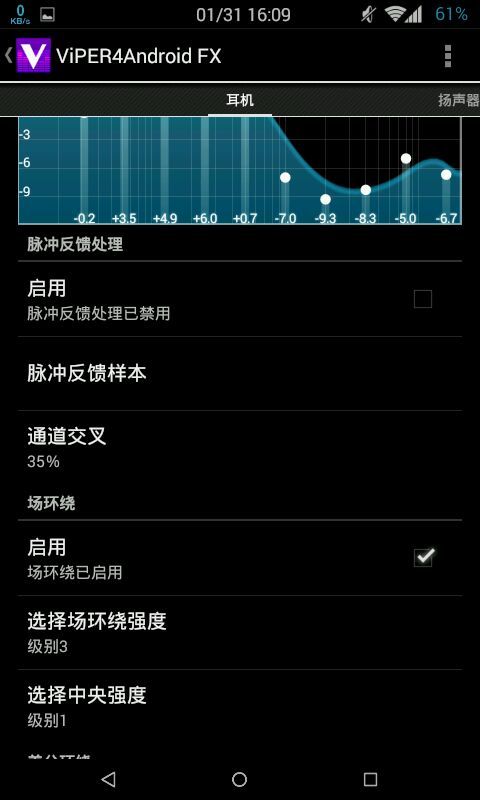480x800 pixels.
Task: Open the overflow menu
Action: (x=447, y=56)
